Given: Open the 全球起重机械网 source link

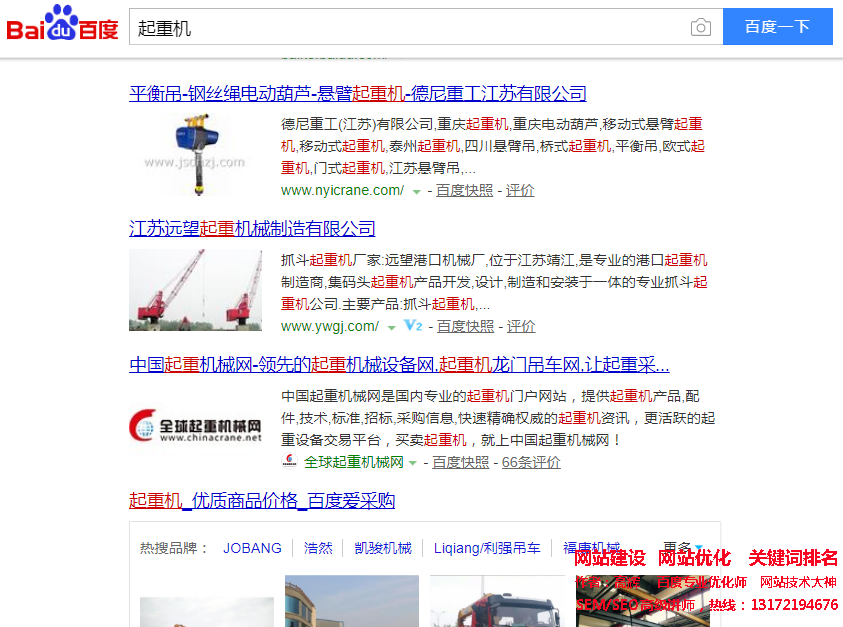Looking at the screenshot, I should tap(353, 462).
